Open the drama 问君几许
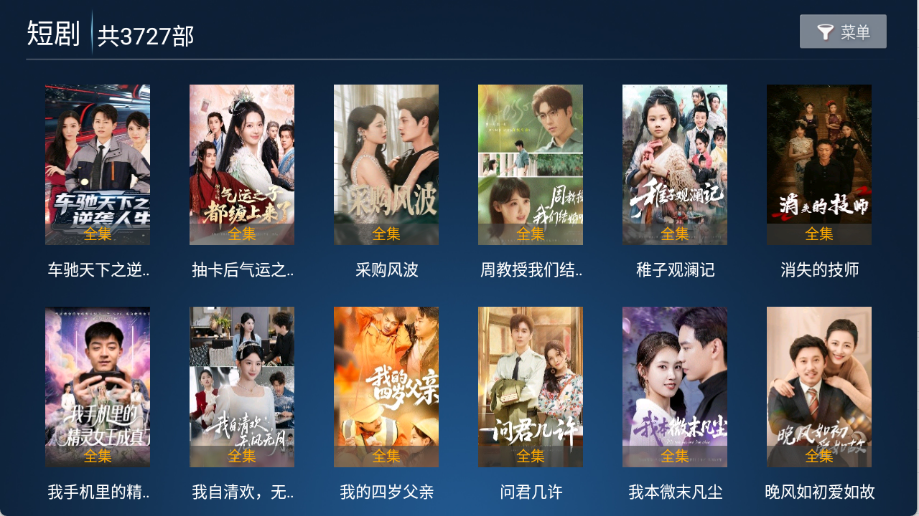The width and height of the screenshot is (919, 516). pos(530,387)
